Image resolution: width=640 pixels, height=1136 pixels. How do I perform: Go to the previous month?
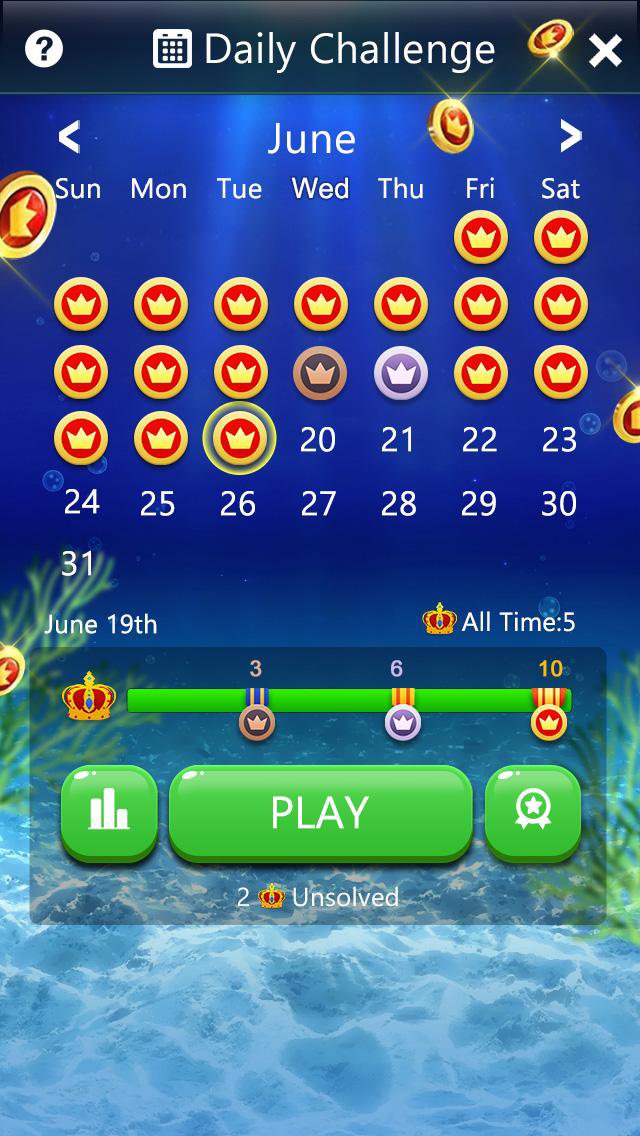(x=69, y=136)
